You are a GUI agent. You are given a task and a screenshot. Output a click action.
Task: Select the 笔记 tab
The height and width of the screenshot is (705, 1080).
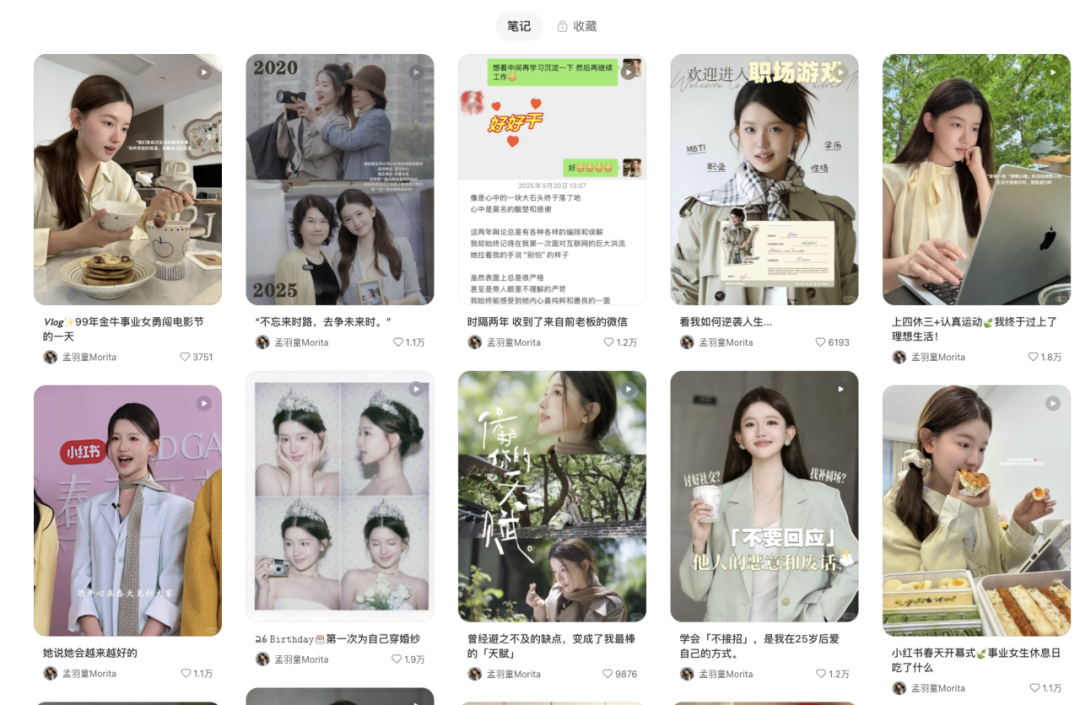pos(519,26)
